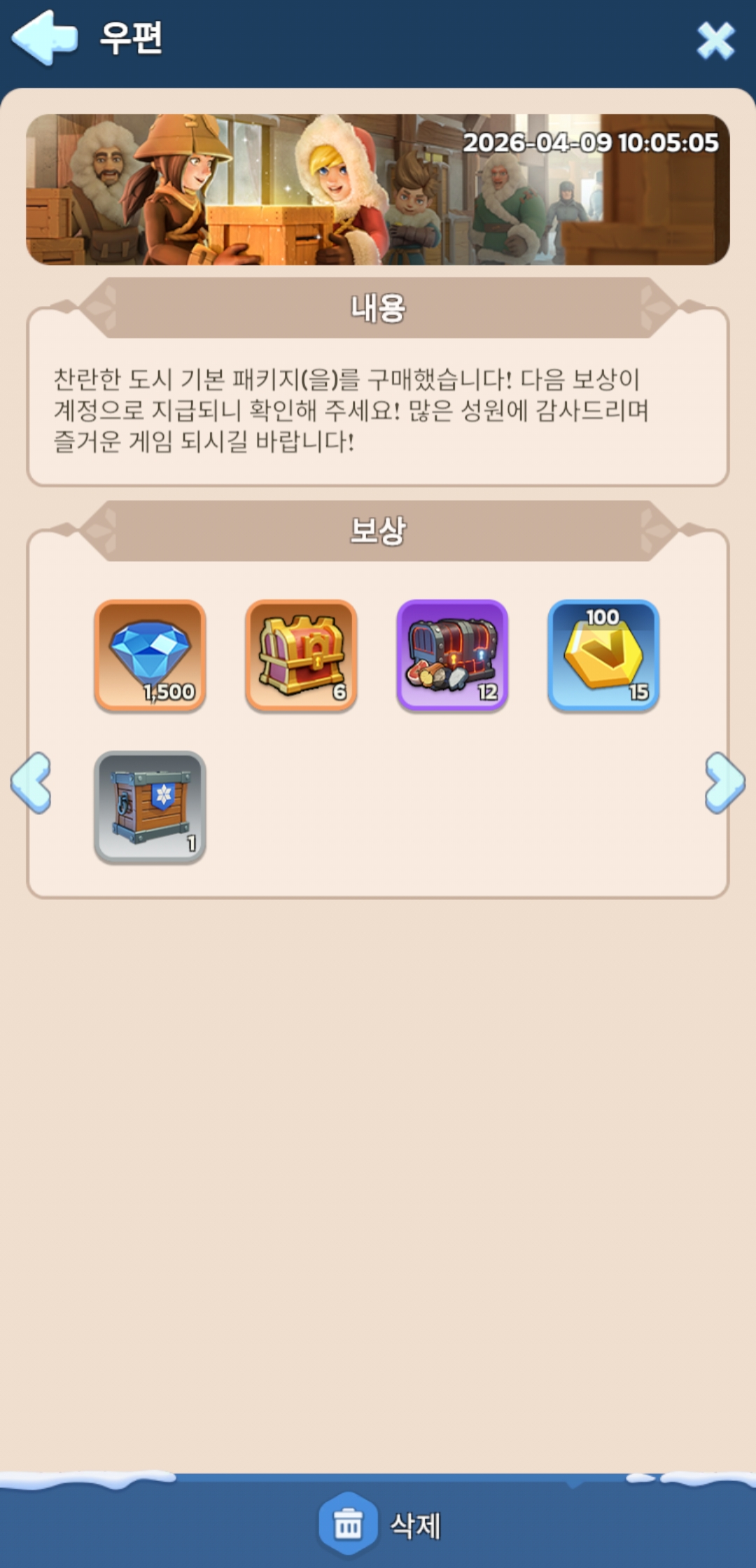Close the mail screen with the X
Viewport: 756px width, 1568px height.
pos(715,40)
